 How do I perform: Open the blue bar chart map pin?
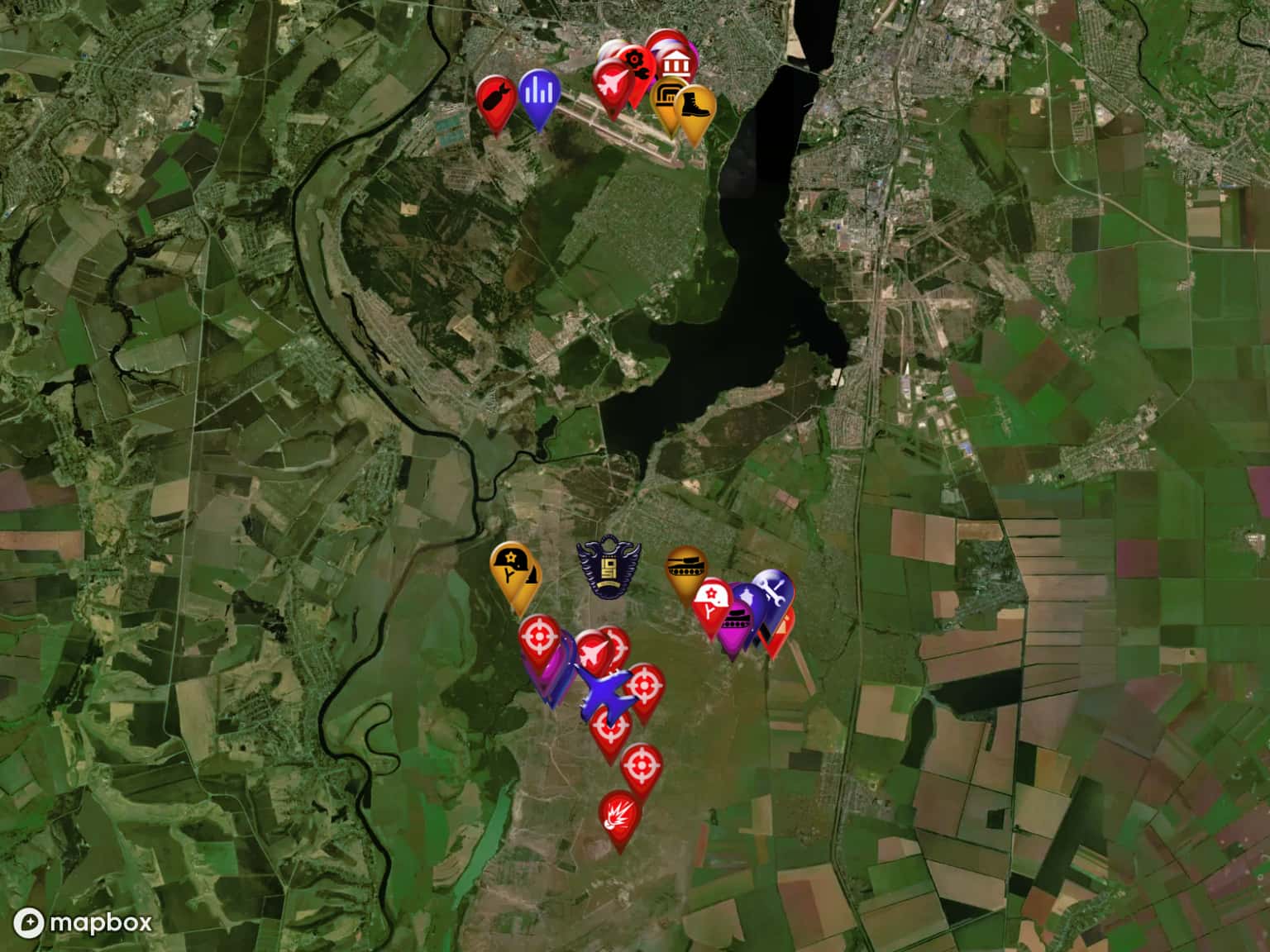[x=539, y=93]
